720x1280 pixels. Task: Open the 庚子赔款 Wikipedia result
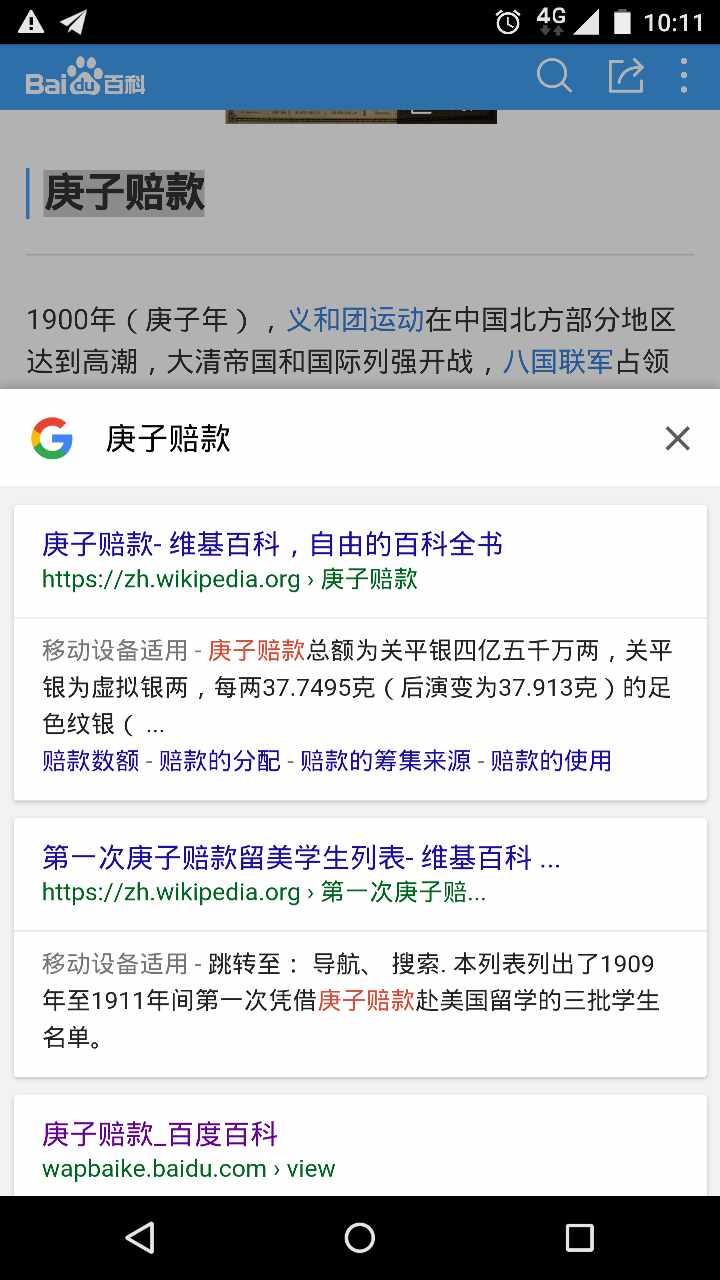click(272, 543)
